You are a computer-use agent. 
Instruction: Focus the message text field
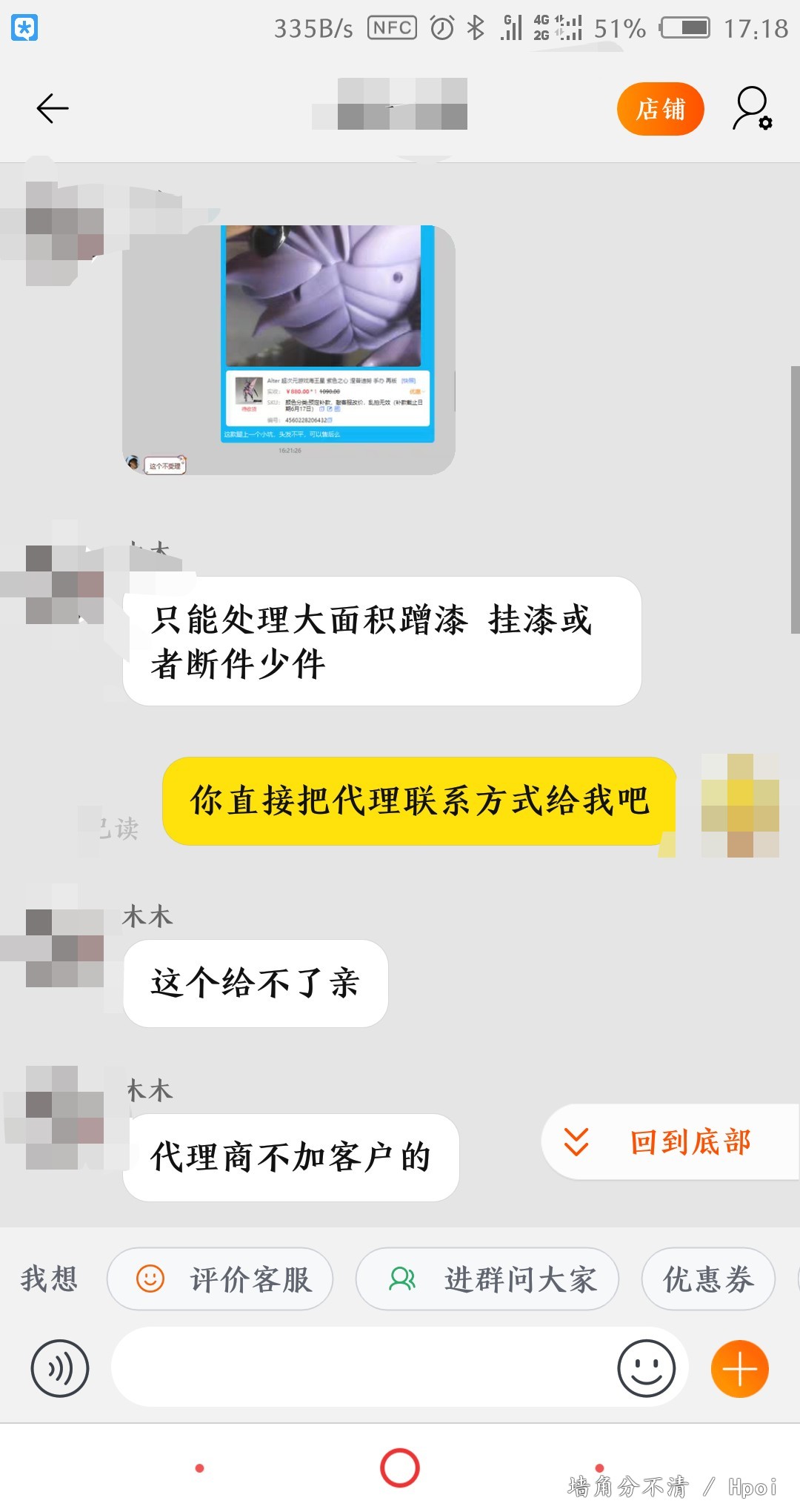(x=363, y=1368)
